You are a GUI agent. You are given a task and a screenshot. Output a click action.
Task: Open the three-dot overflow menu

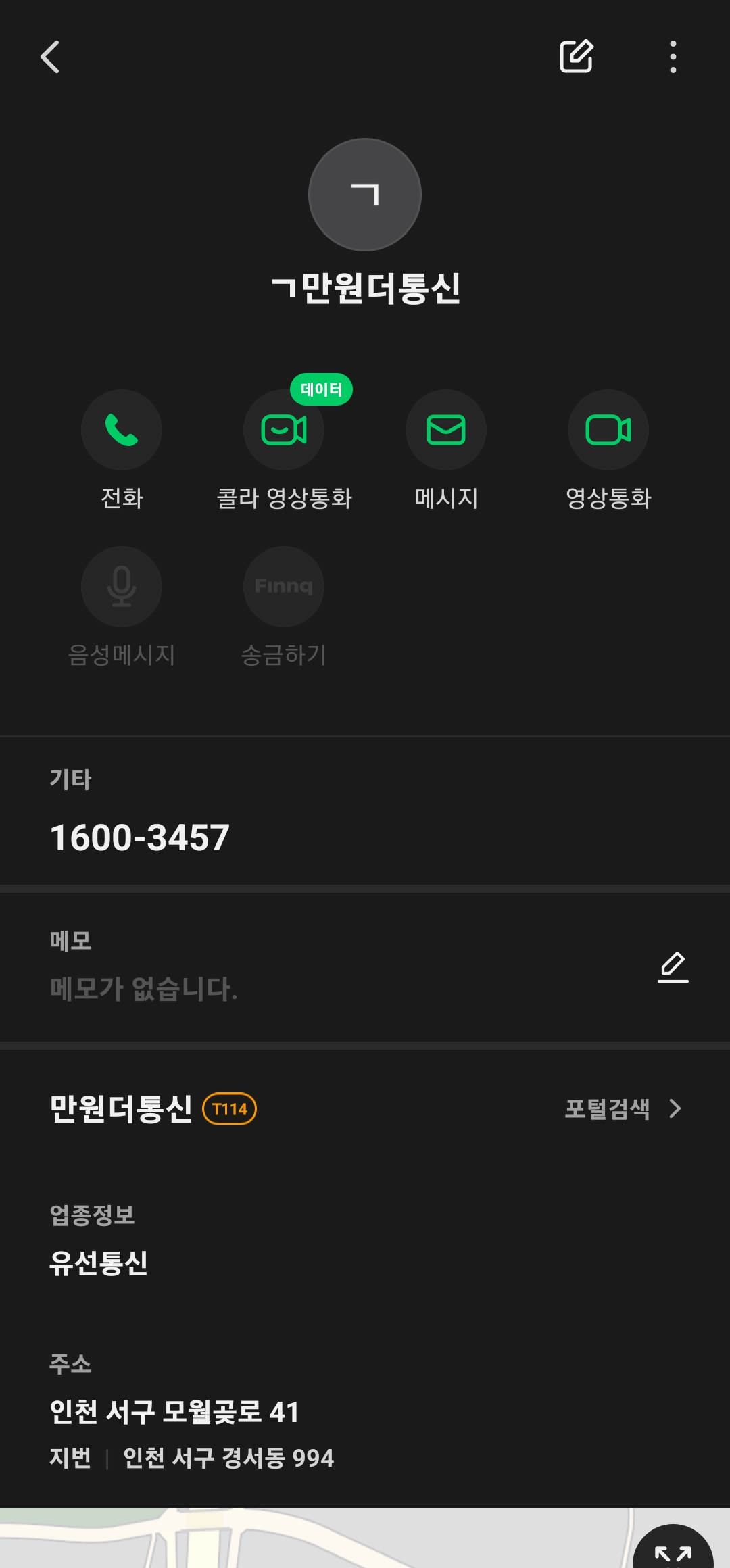(x=673, y=57)
